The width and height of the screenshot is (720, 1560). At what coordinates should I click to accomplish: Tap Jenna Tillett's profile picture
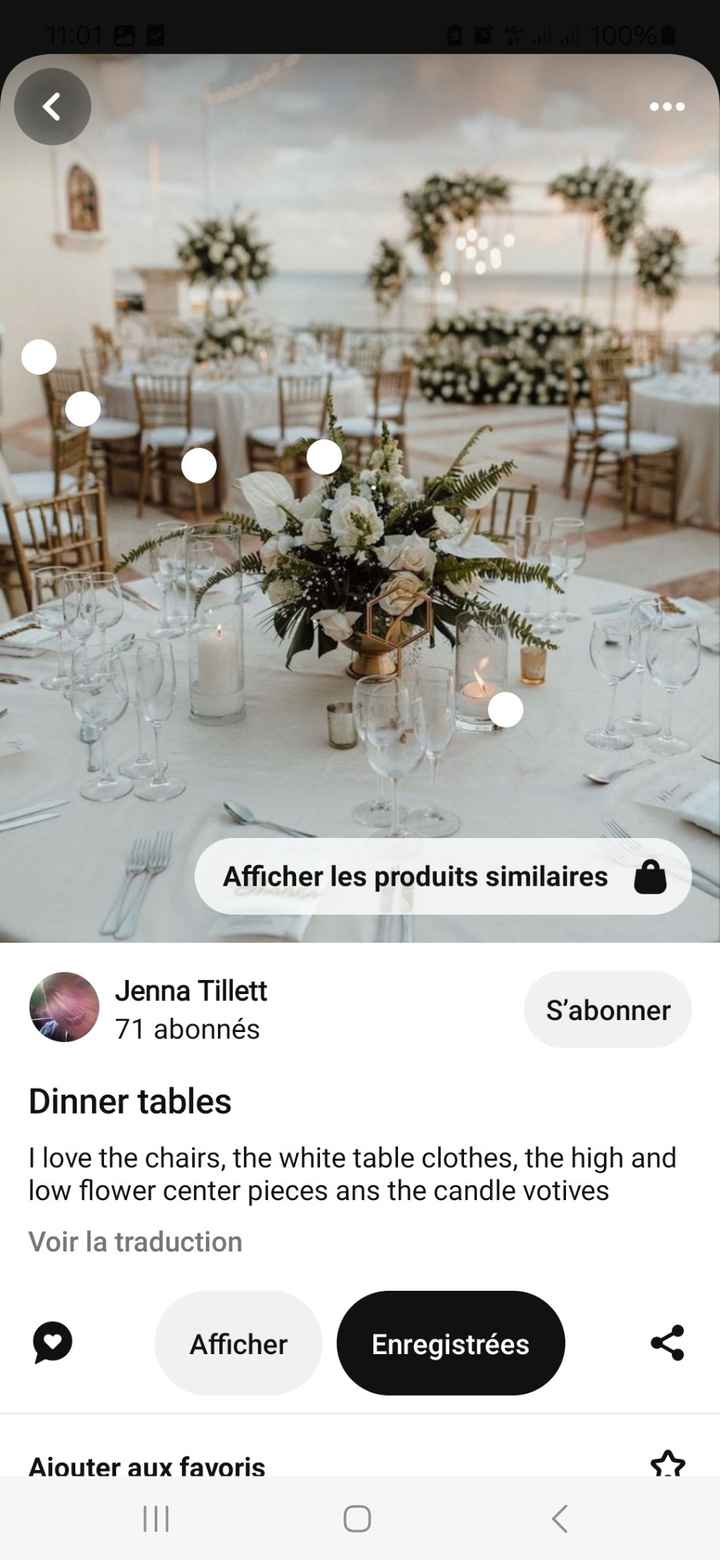coord(63,1007)
